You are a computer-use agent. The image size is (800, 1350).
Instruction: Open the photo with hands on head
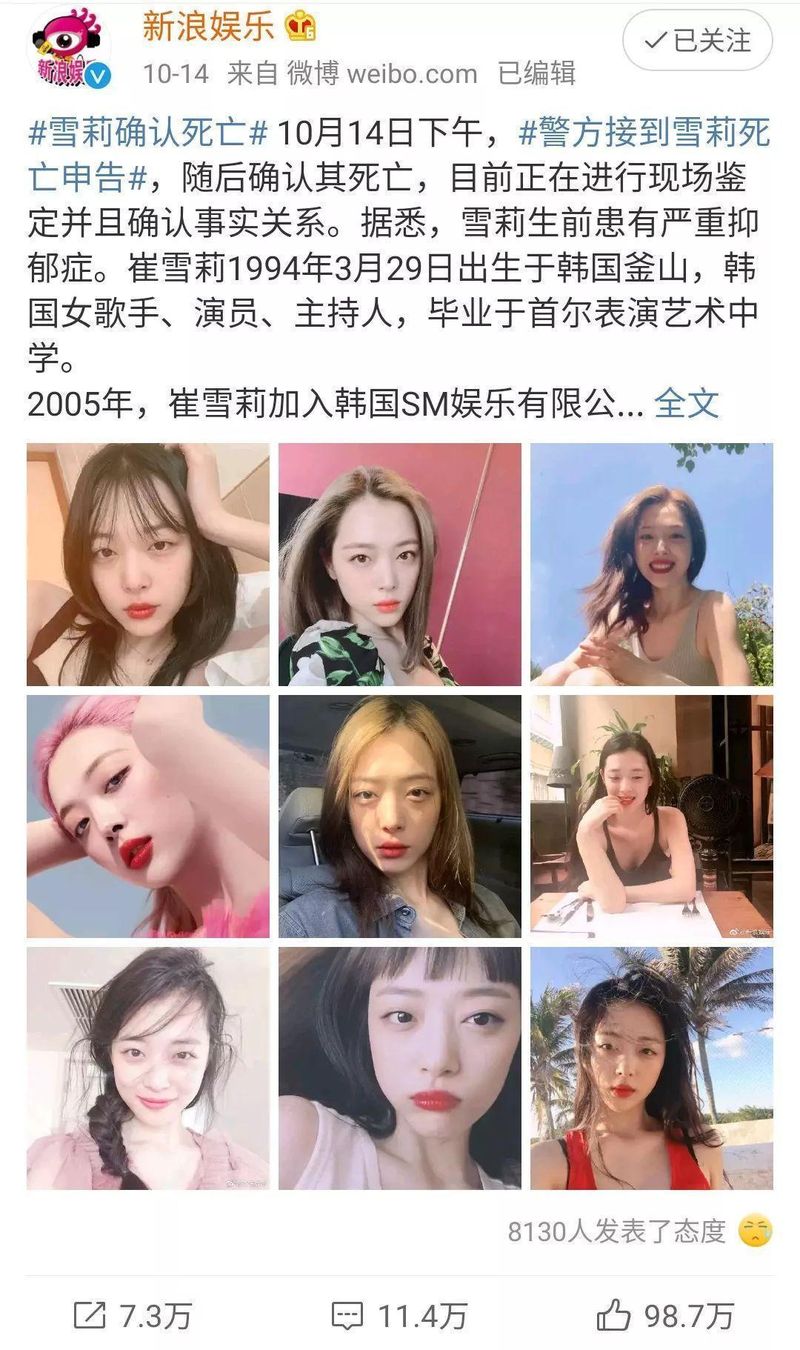pyautogui.click(x=148, y=565)
